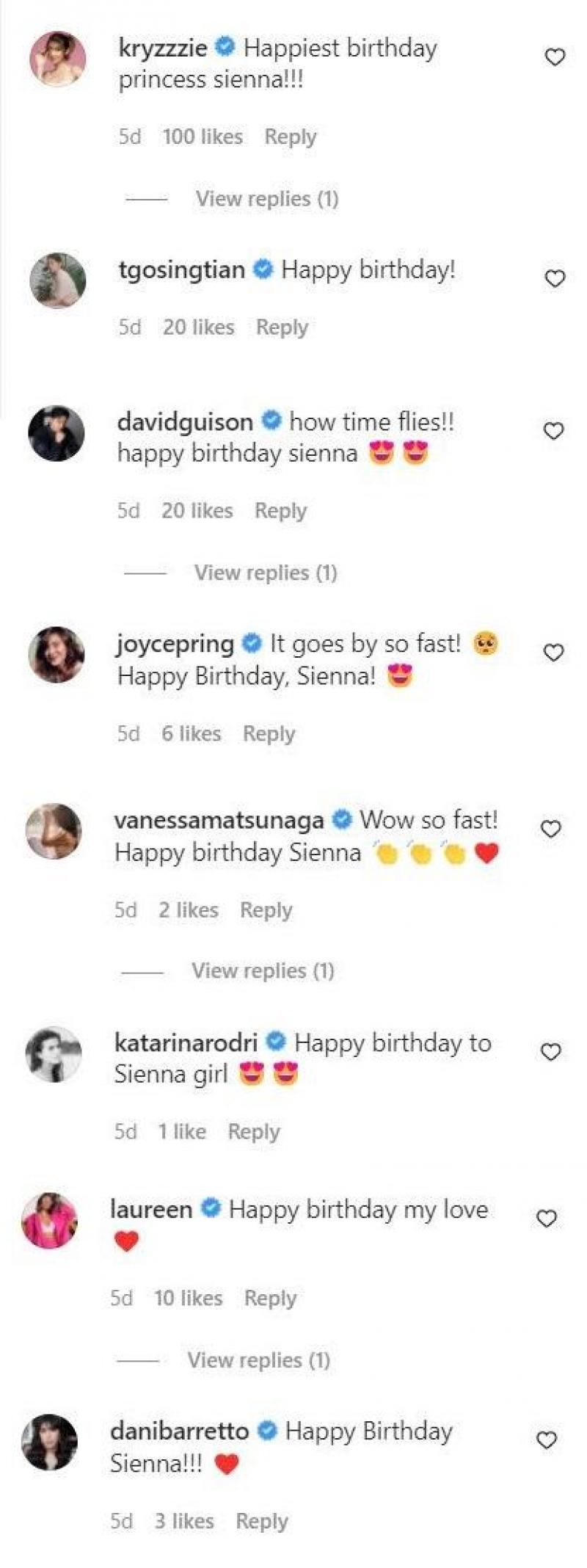
Task: Open katarinarodri's profile picture
Action: (x=54, y=1054)
